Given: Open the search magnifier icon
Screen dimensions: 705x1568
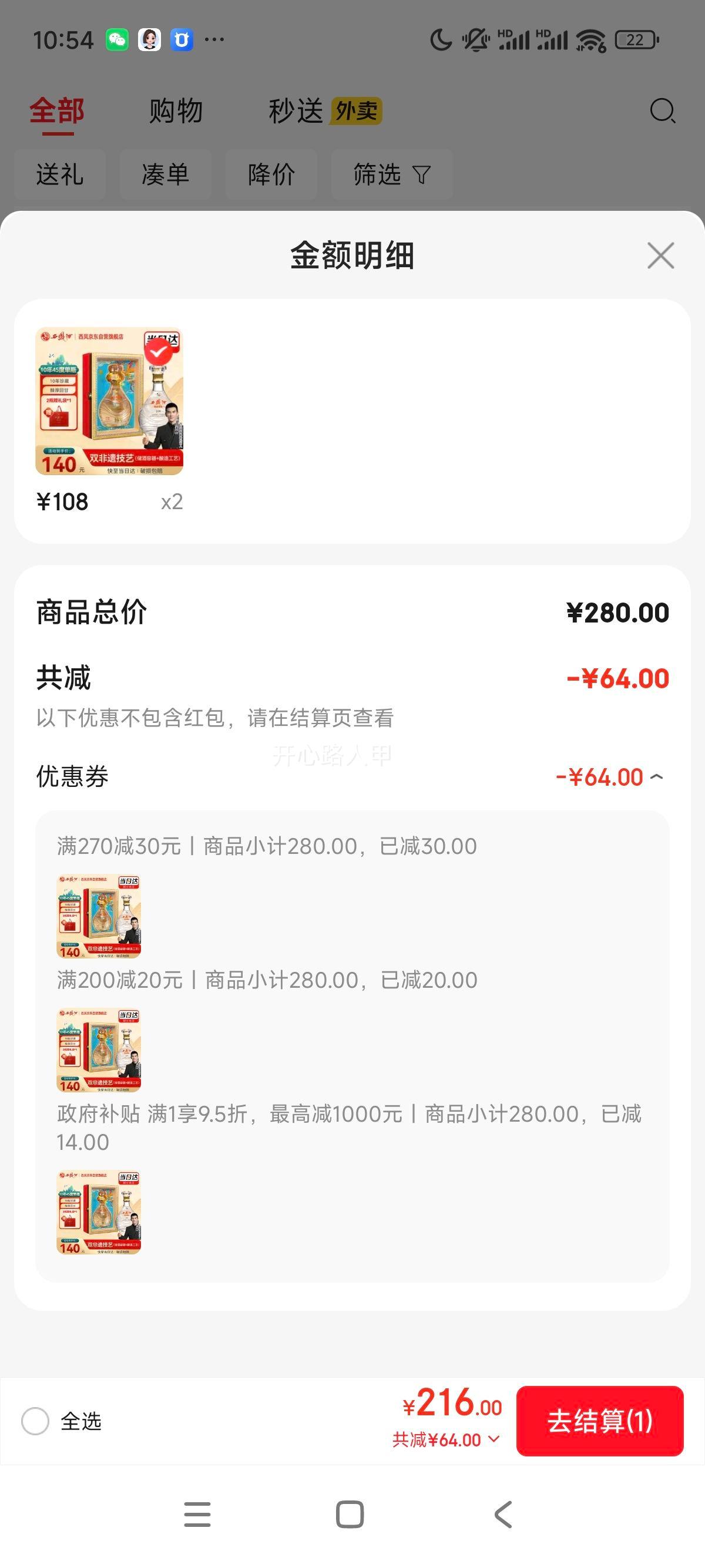Looking at the screenshot, I should click(x=662, y=111).
